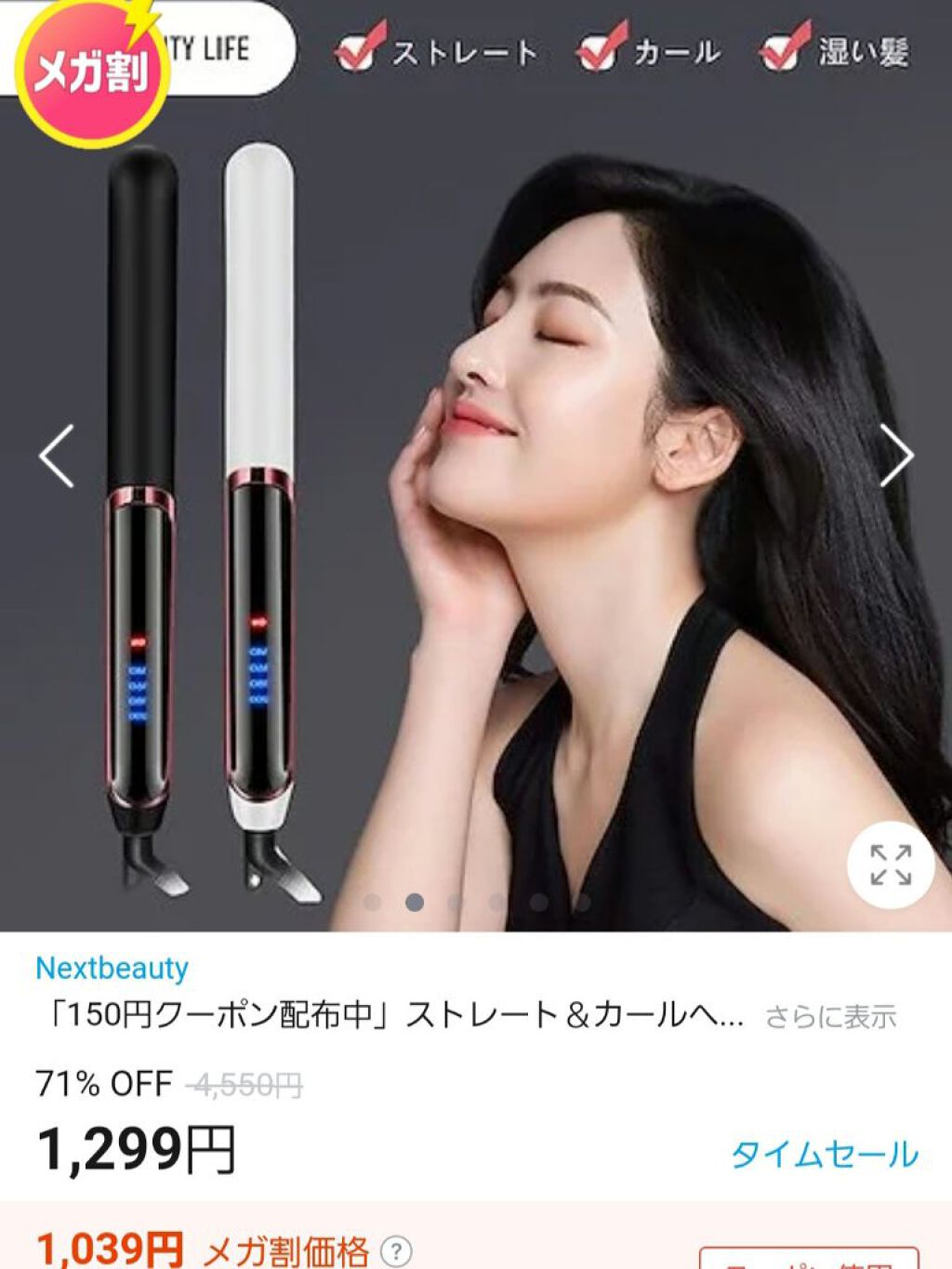Click the red checkmark beside 湿い髪
Image resolution: width=952 pixels, height=1269 pixels.
click(x=779, y=48)
